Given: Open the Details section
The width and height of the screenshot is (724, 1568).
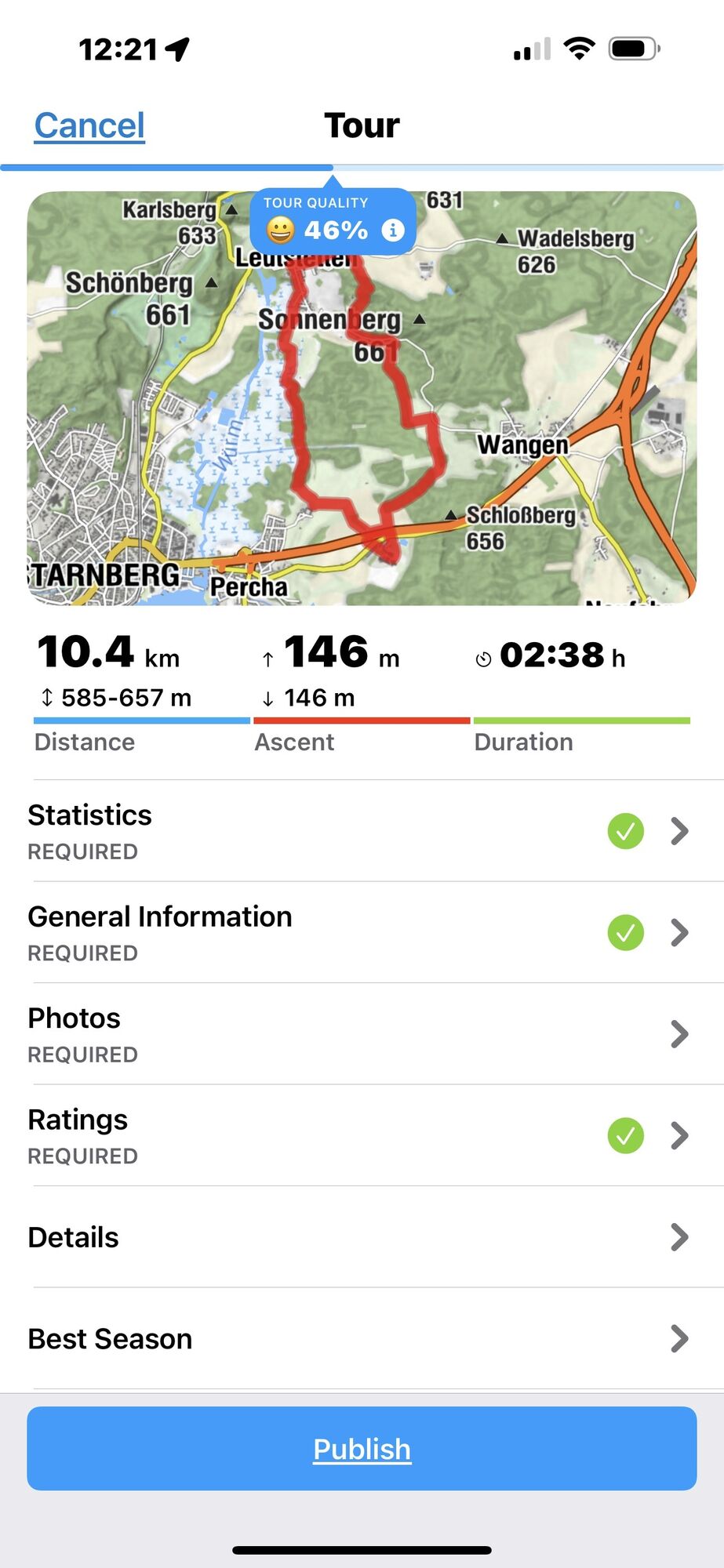Looking at the screenshot, I should pos(362,1237).
